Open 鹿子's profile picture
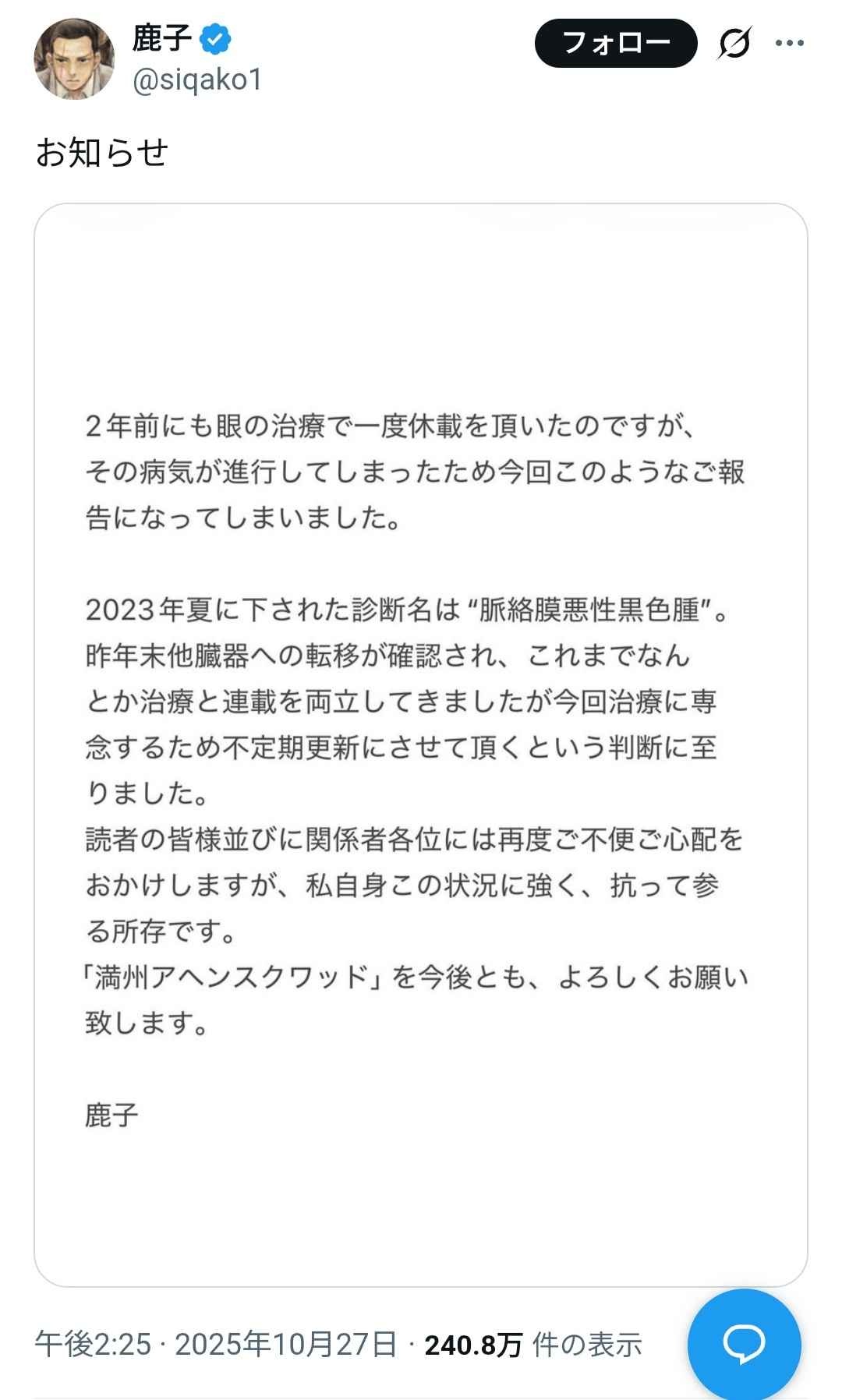Viewport: 842px width, 1400px height. pos(74,60)
